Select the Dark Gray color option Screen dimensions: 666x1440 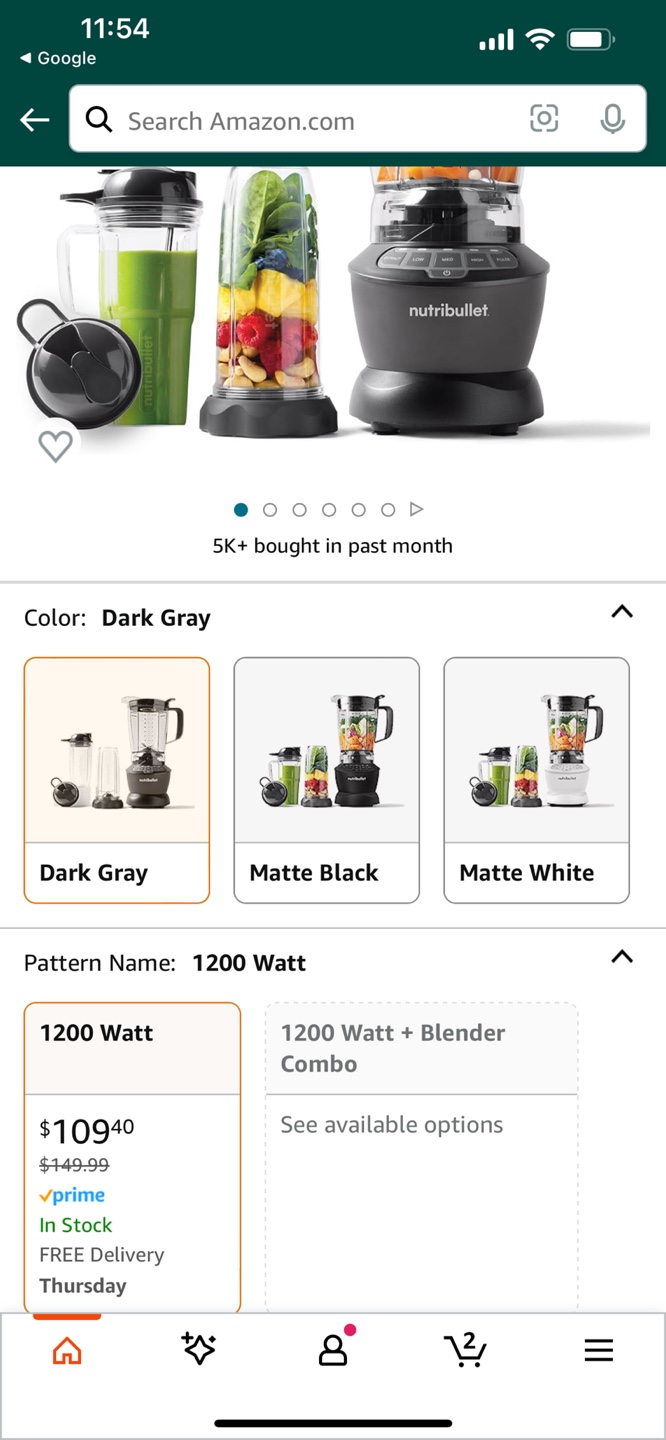click(117, 780)
